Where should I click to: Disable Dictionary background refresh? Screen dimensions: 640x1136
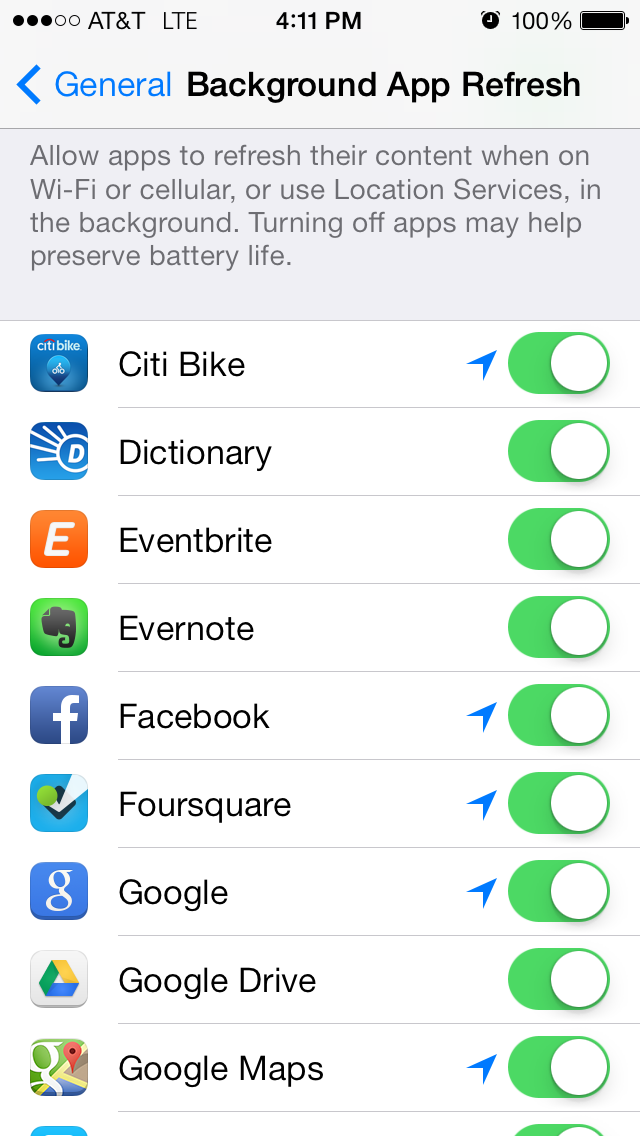click(558, 452)
